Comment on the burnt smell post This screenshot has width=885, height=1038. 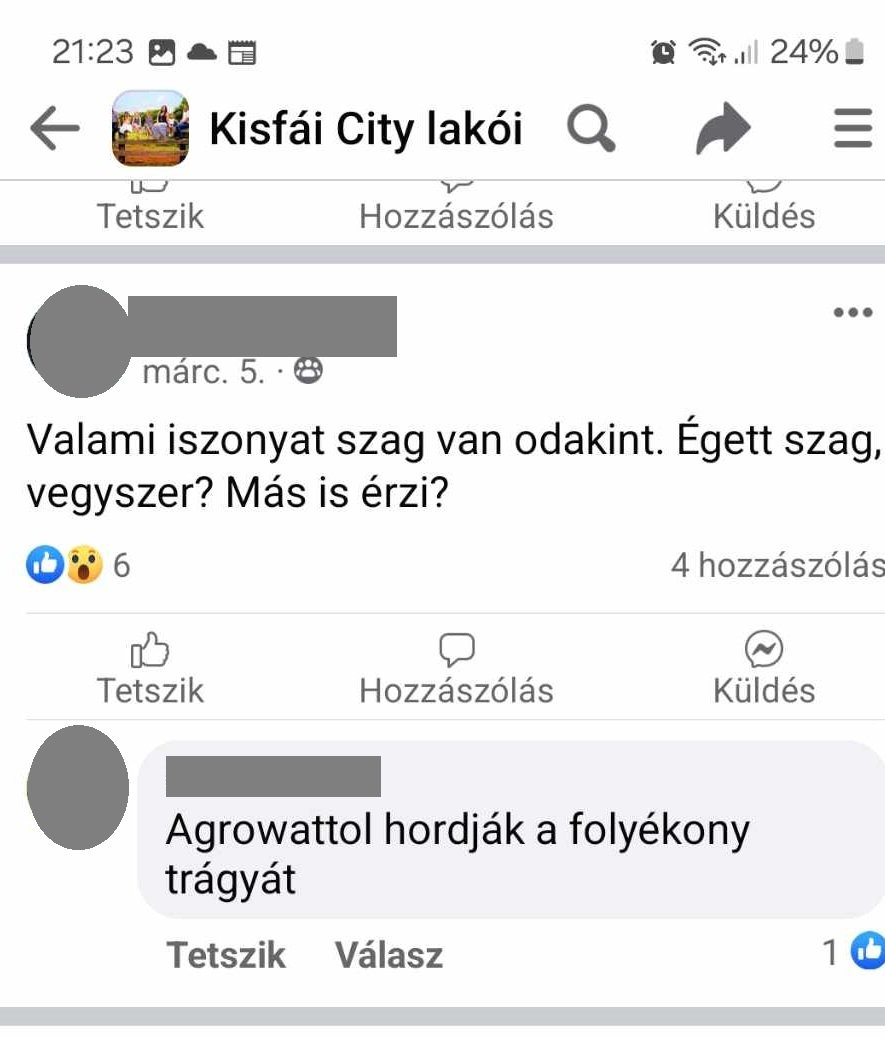pos(456,669)
